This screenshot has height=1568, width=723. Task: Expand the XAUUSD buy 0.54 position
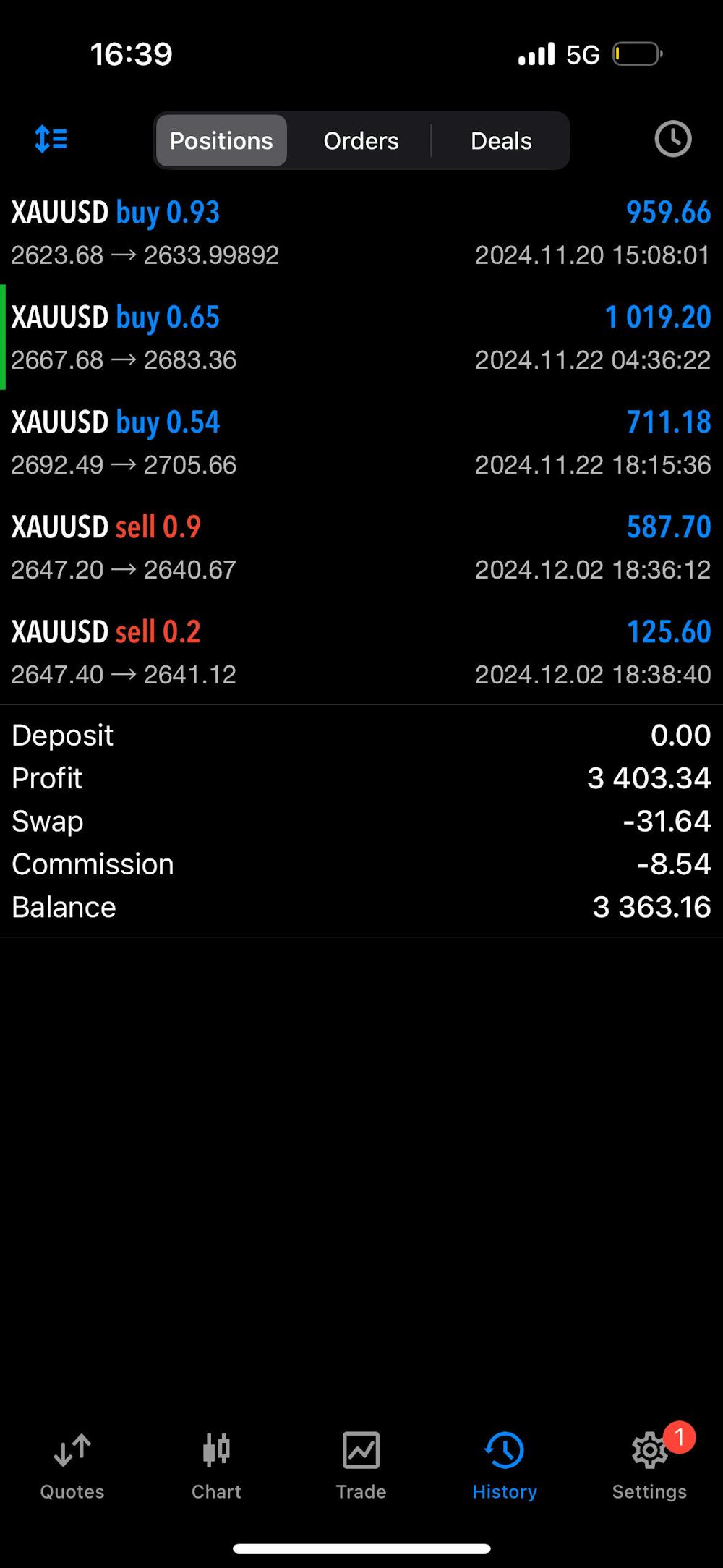pyautogui.click(x=361, y=443)
